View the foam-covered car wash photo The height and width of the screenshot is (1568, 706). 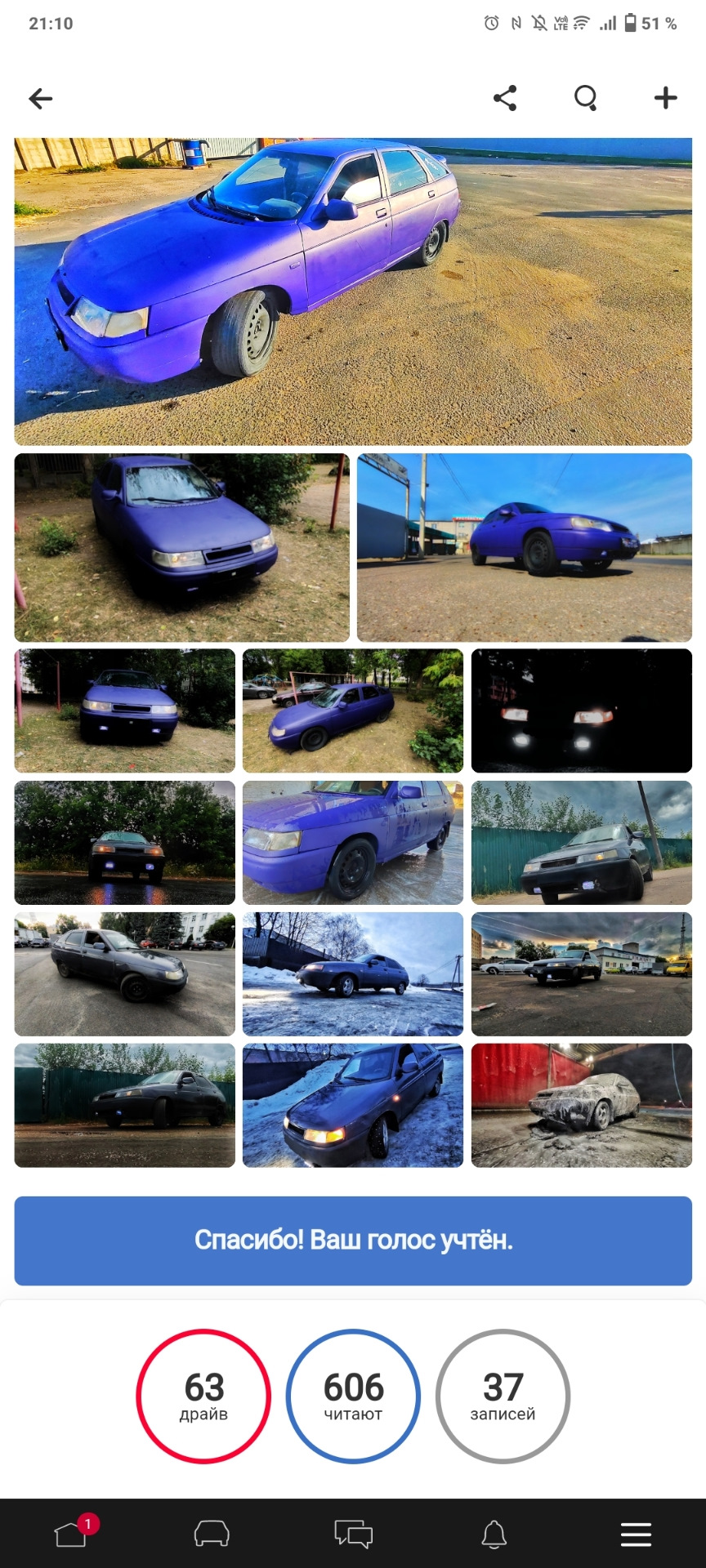pyautogui.click(x=581, y=1105)
